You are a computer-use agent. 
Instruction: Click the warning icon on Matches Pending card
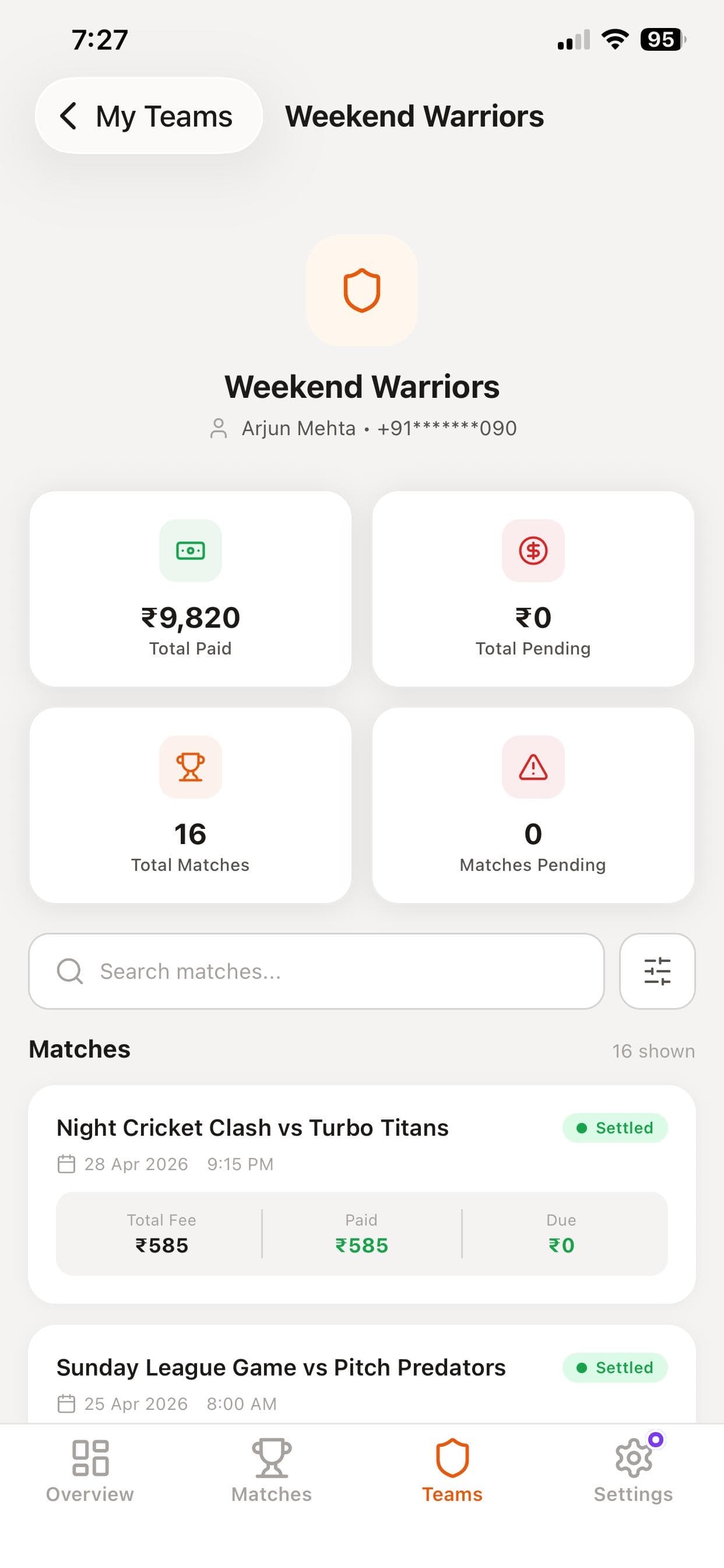(x=533, y=767)
